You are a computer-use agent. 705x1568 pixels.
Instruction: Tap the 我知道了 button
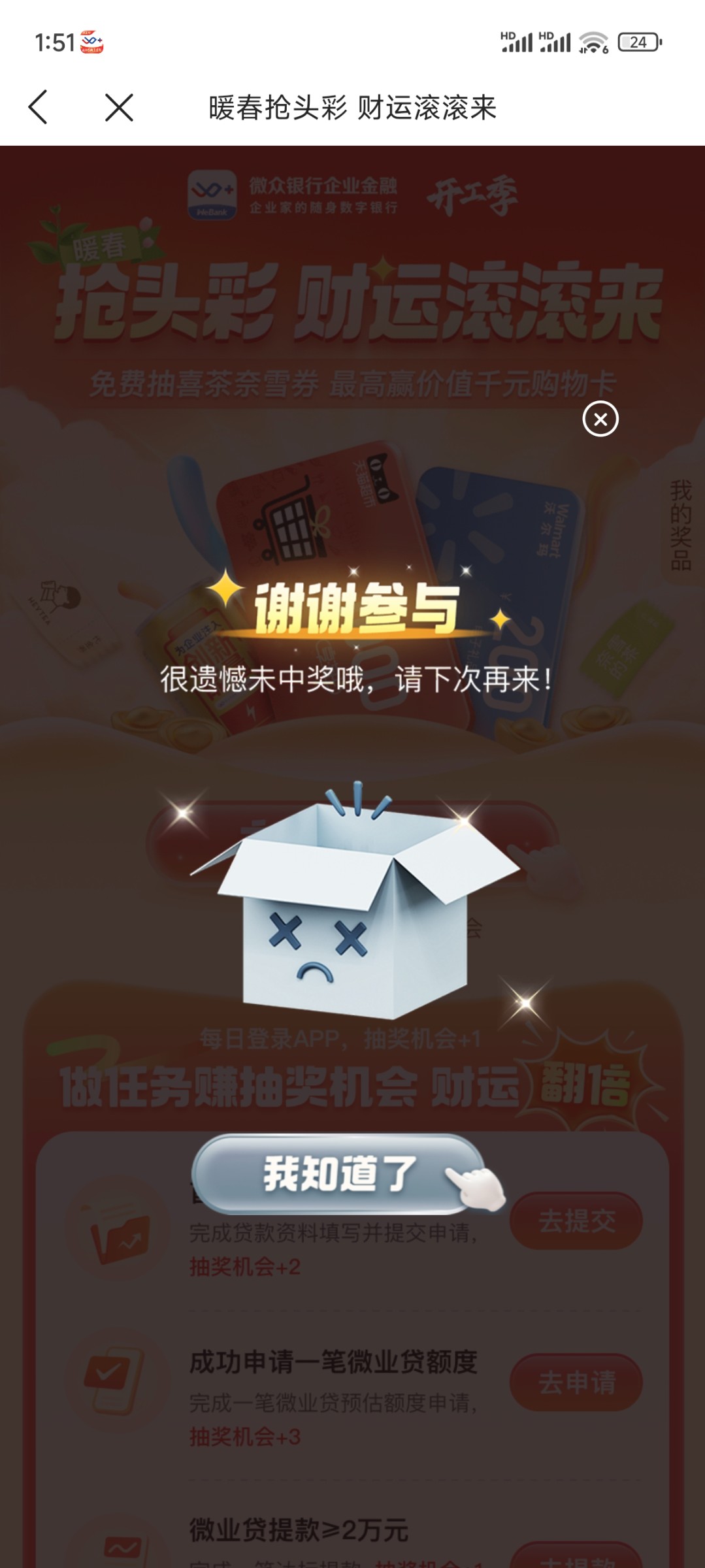[x=339, y=1173]
